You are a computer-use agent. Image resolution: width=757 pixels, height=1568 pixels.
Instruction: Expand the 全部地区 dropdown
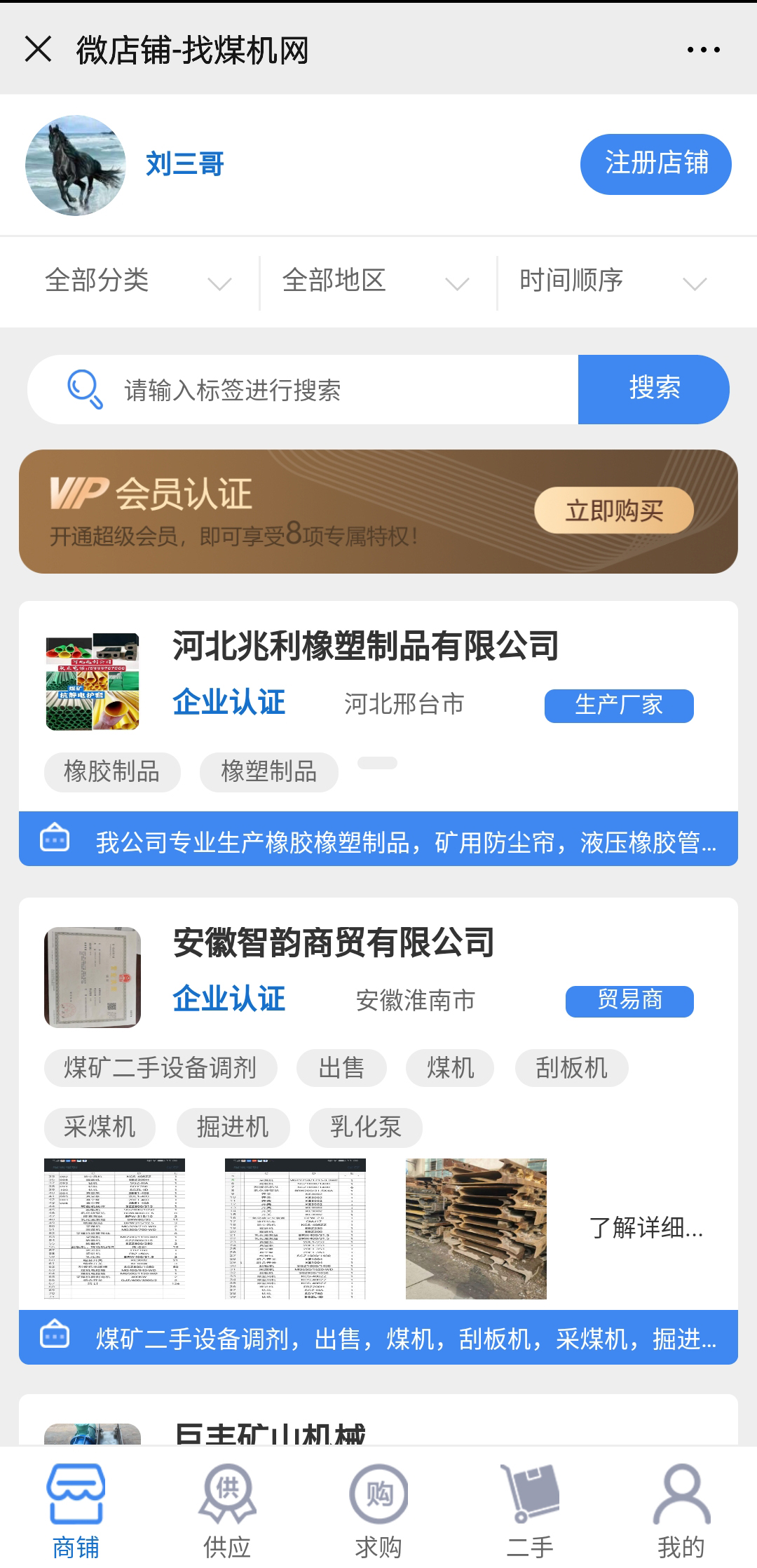pos(376,282)
